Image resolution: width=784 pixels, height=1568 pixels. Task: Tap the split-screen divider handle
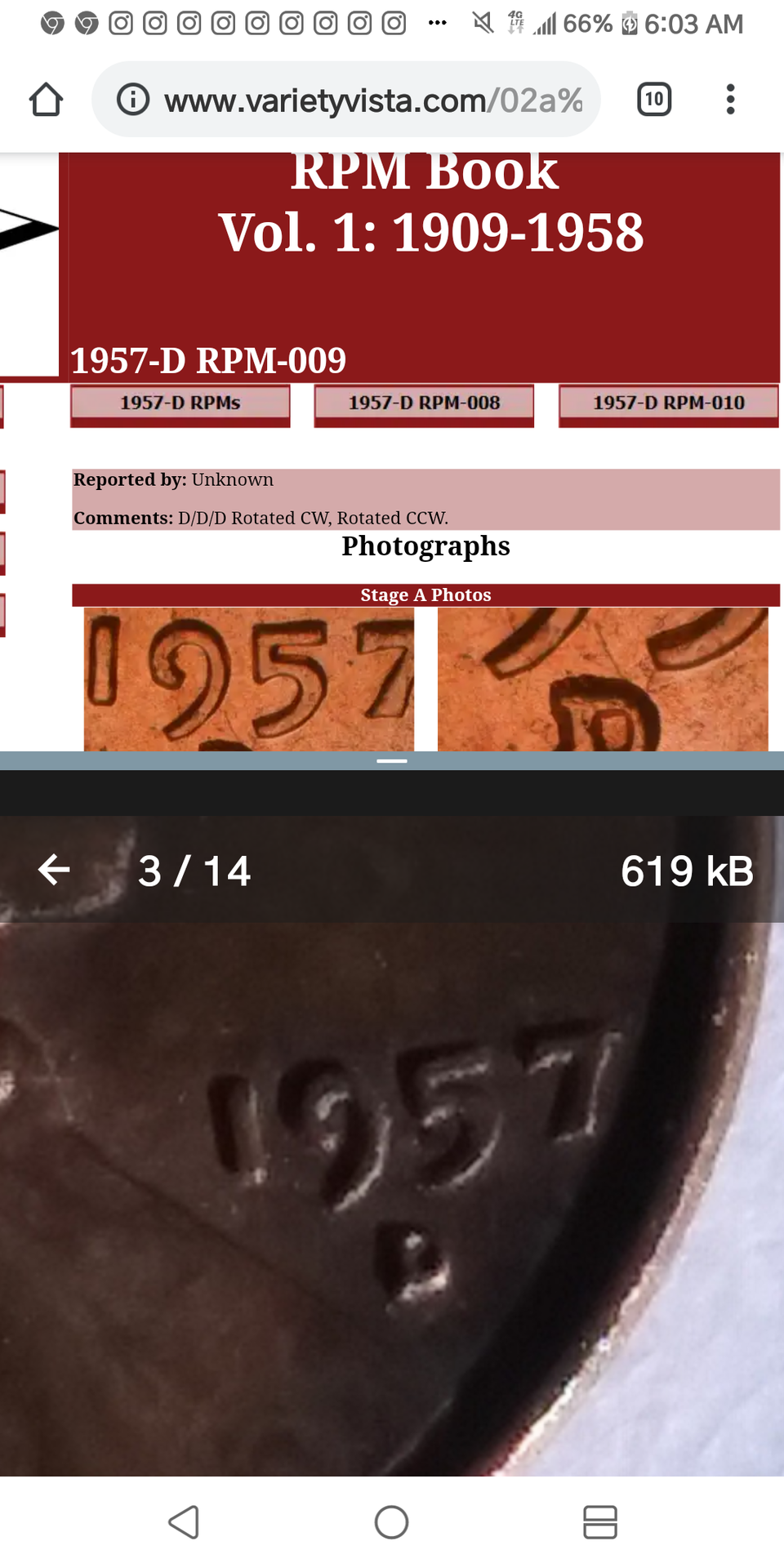pos(392,760)
